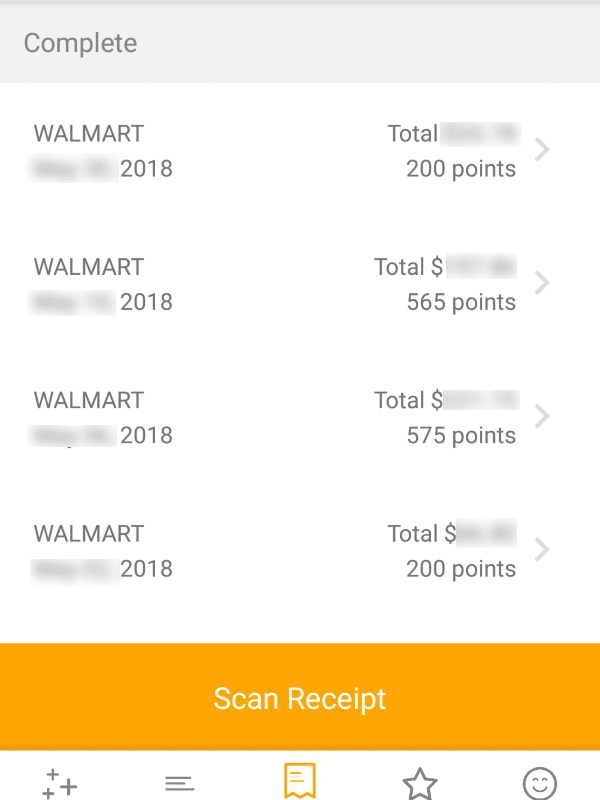600x800 pixels.
Task: Tap the Scan Receipt button
Action: [300, 698]
